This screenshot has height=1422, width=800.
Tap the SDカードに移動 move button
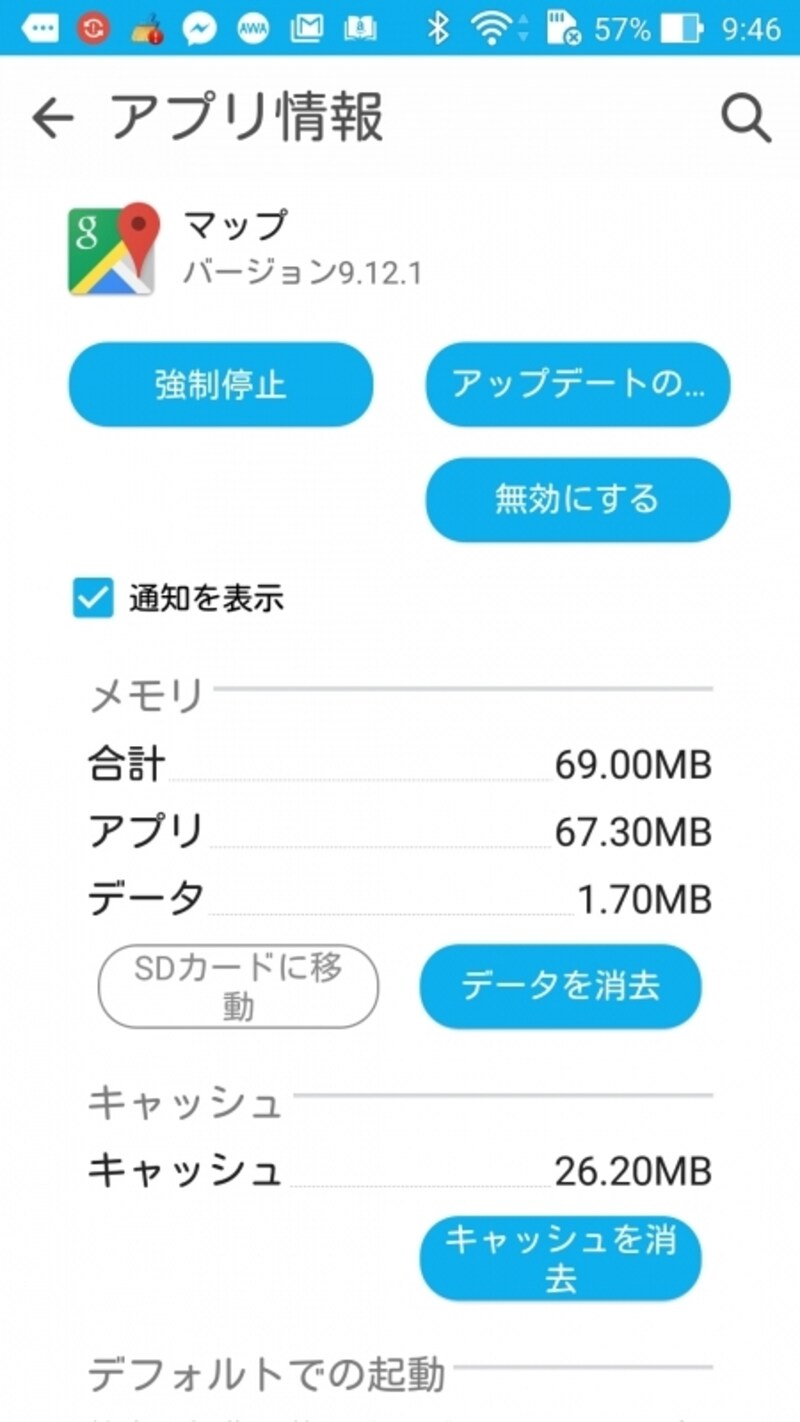pos(237,986)
